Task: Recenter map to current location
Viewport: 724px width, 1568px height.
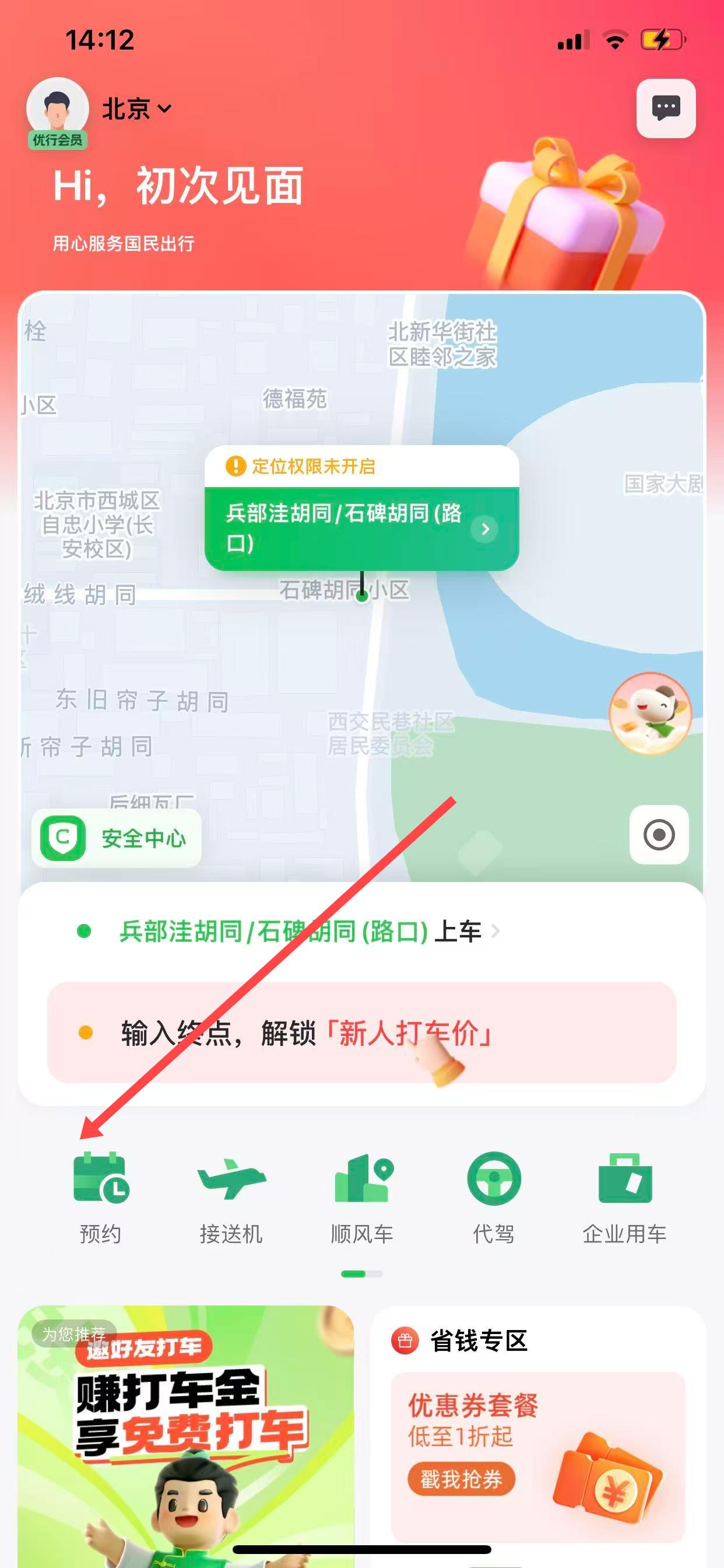Action: pyautogui.click(x=659, y=835)
